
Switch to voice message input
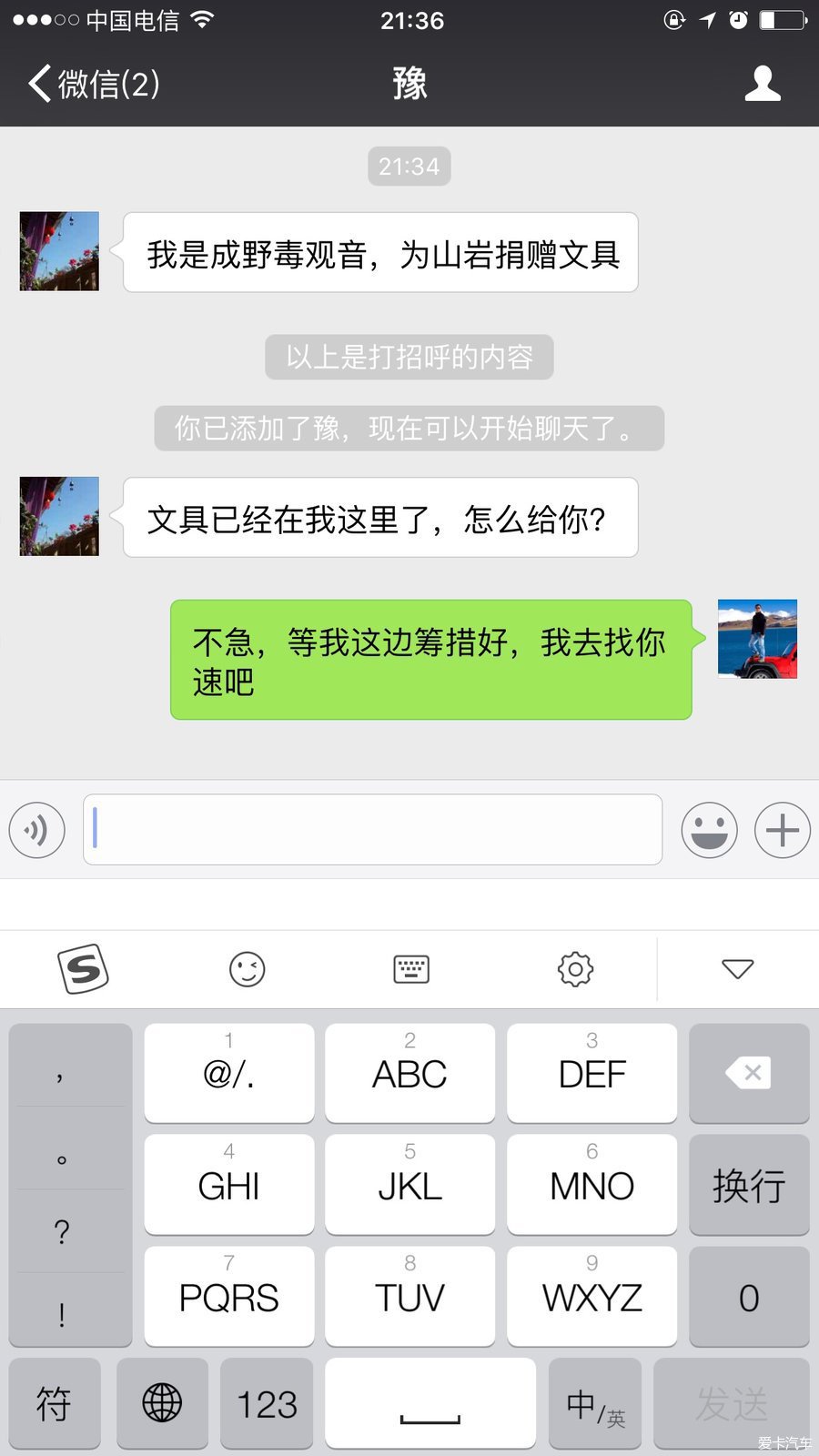point(36,830)
